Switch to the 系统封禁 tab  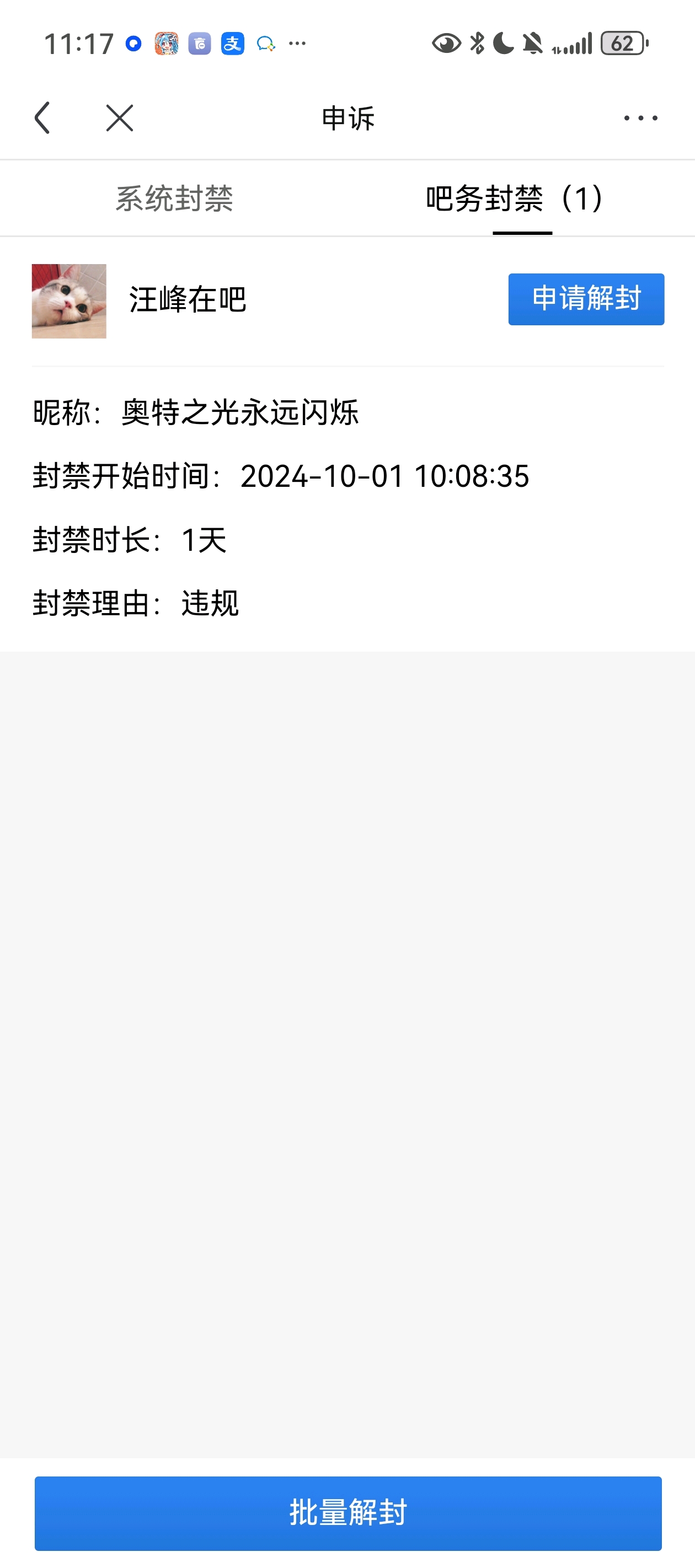pyautogui.click(x=174, y=198)
